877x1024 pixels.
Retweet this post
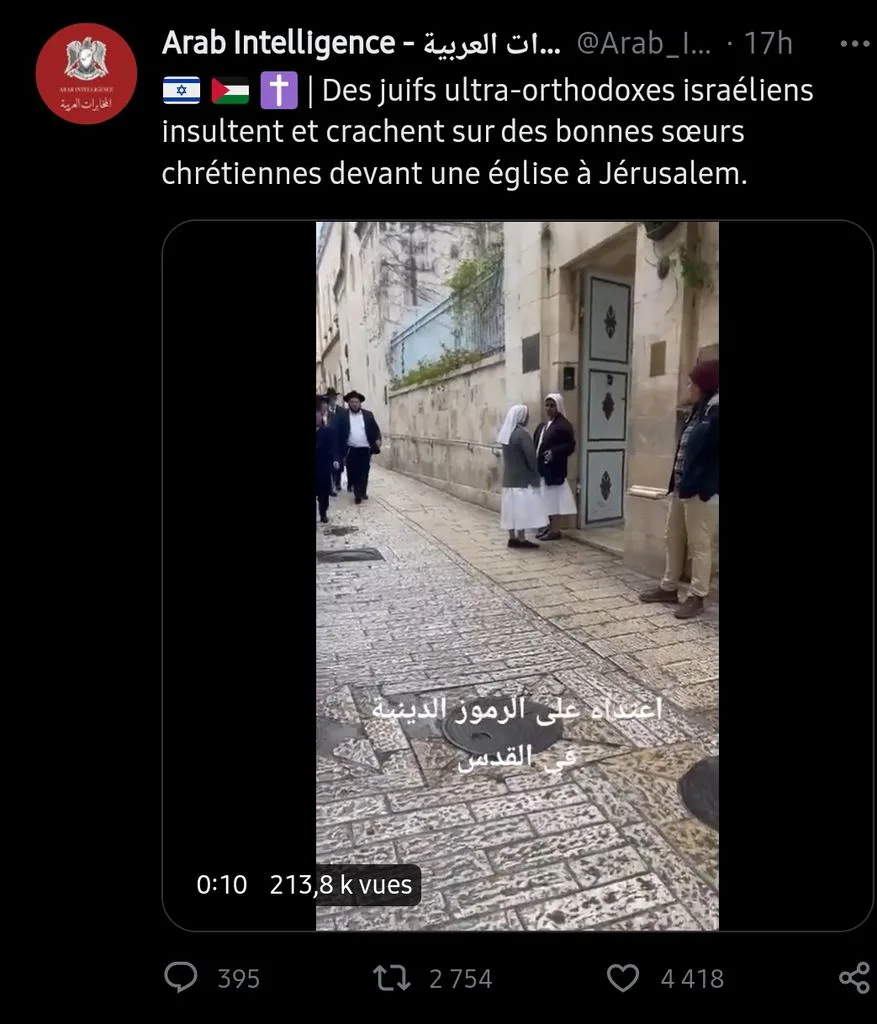tap(392, 978)
